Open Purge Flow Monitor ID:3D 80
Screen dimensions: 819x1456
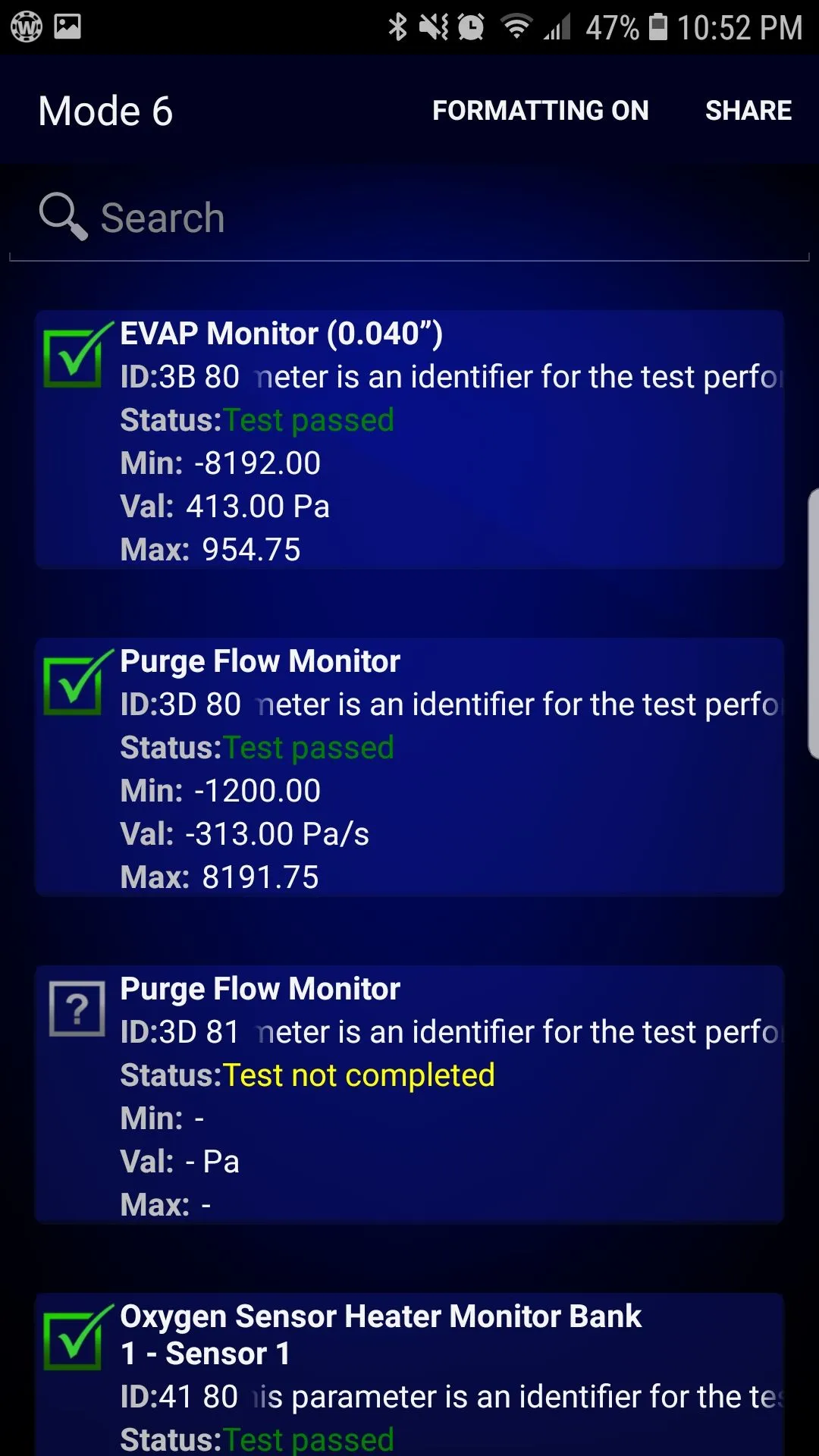click(409, 767)
